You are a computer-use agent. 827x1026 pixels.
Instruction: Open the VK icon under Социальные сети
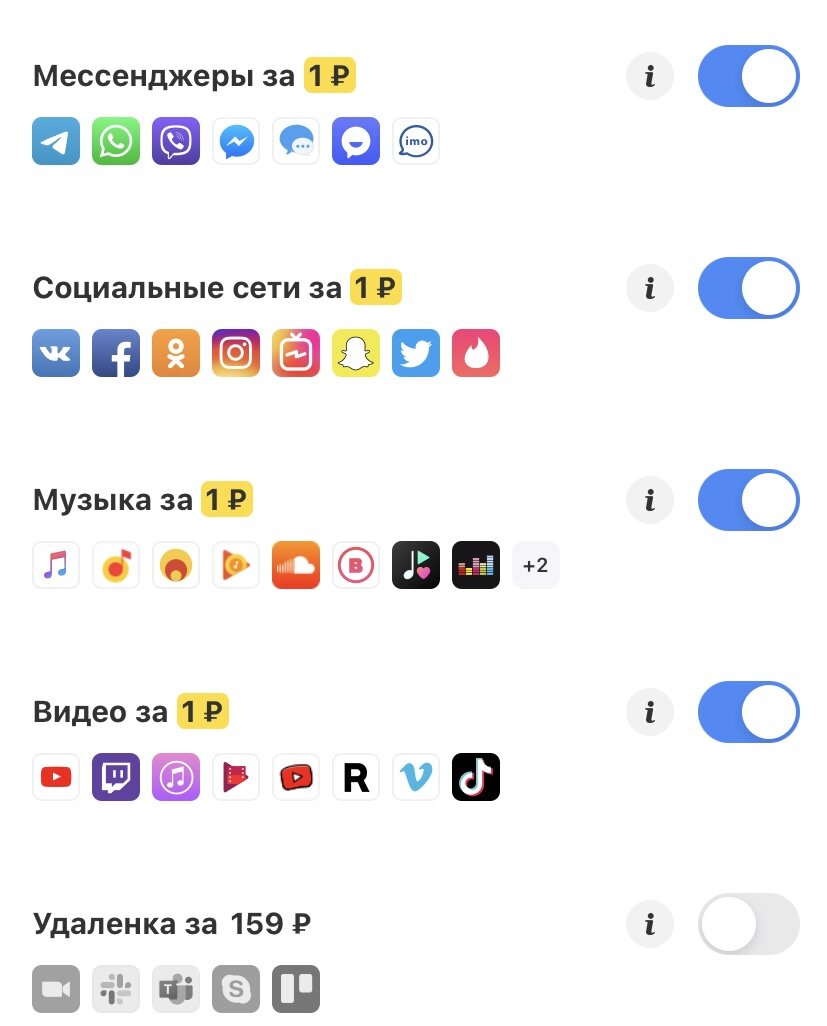55,353
